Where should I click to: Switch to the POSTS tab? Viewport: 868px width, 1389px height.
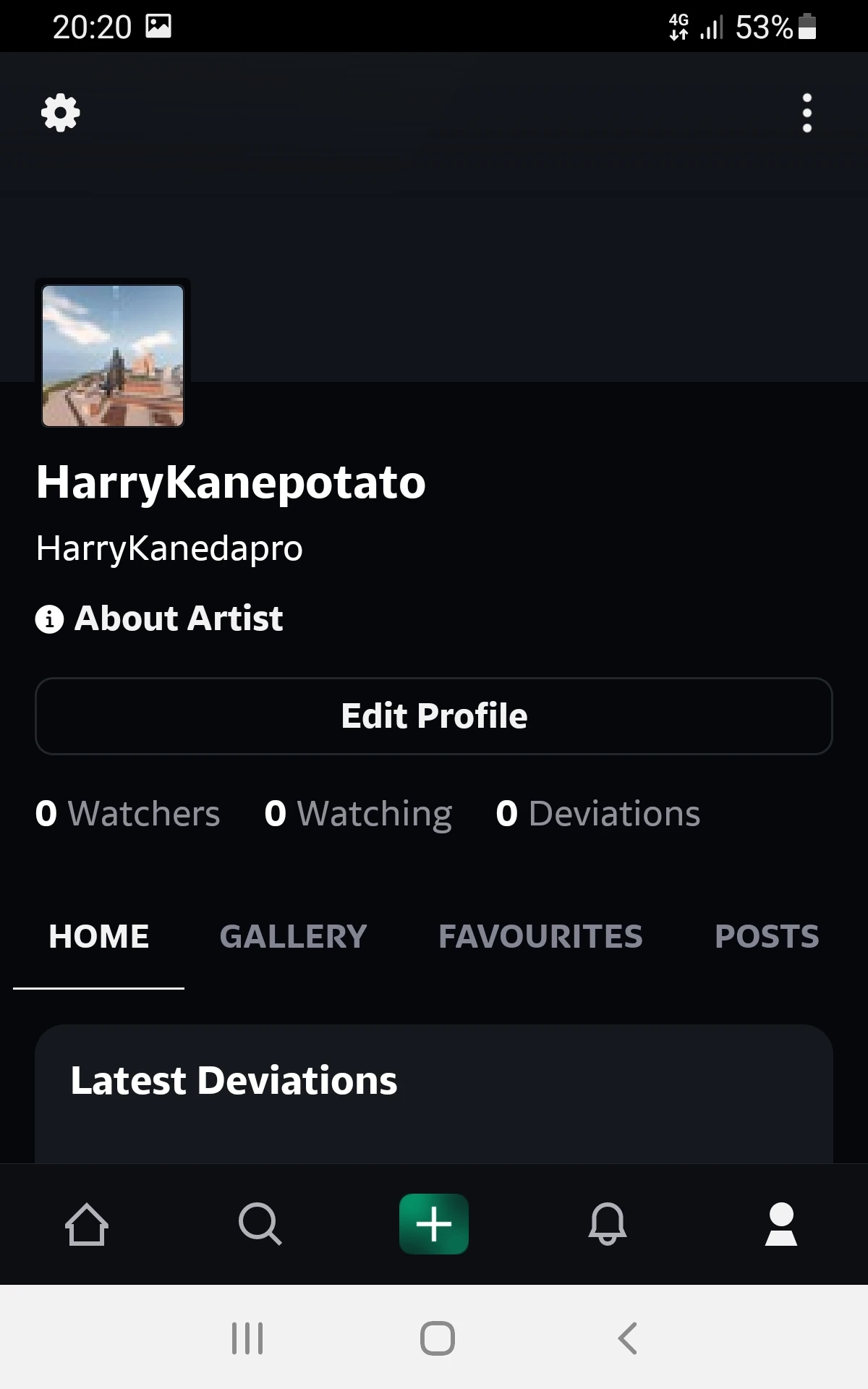pos(767,936)
